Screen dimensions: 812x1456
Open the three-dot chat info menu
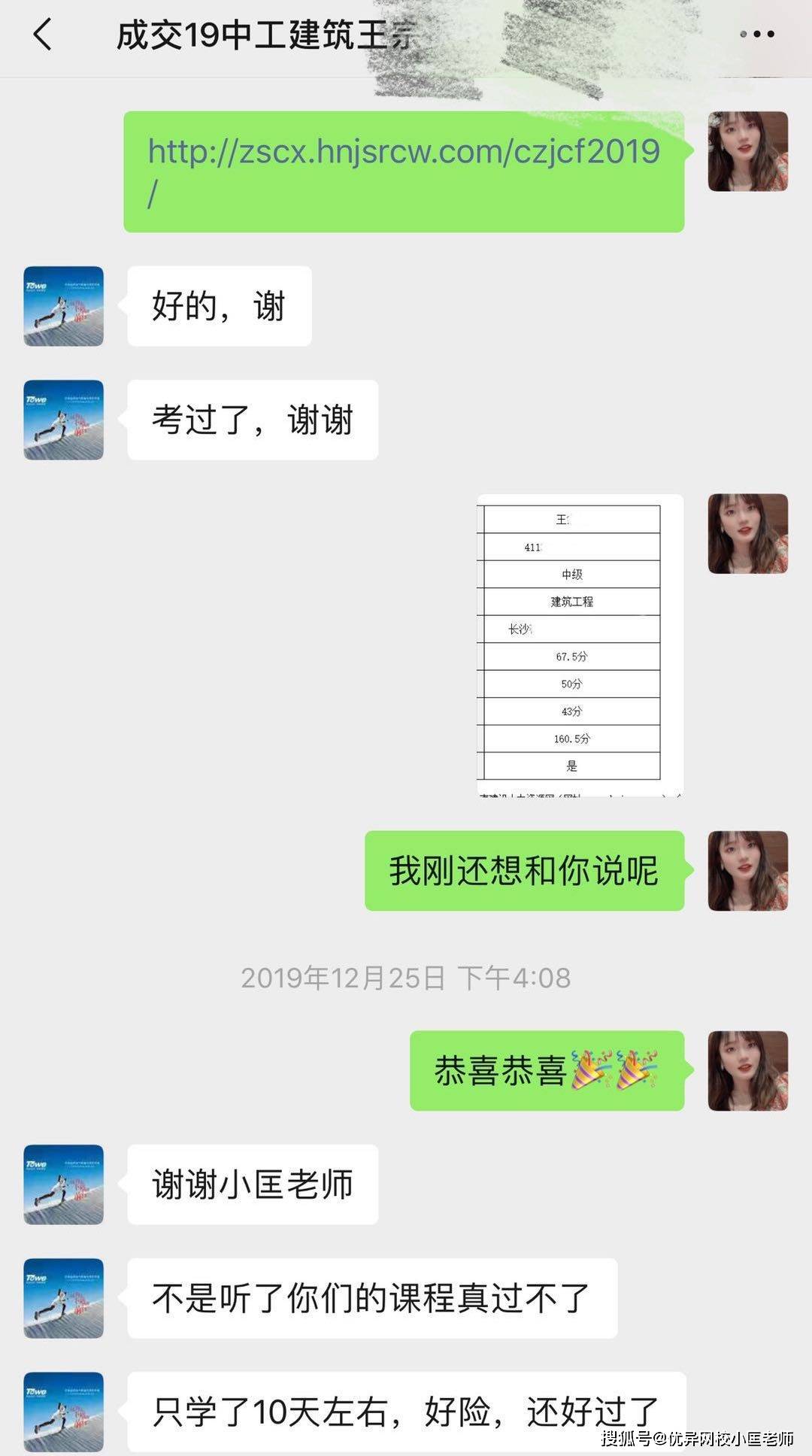tap(756, 34)
